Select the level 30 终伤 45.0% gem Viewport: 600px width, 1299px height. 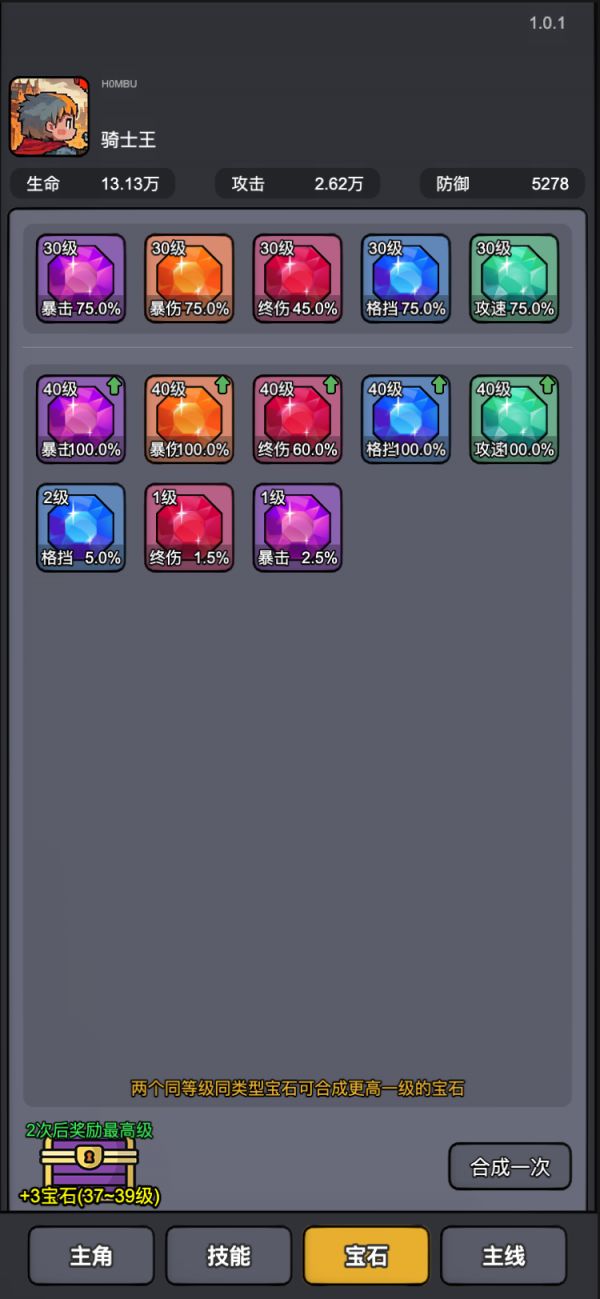(297, 279)
